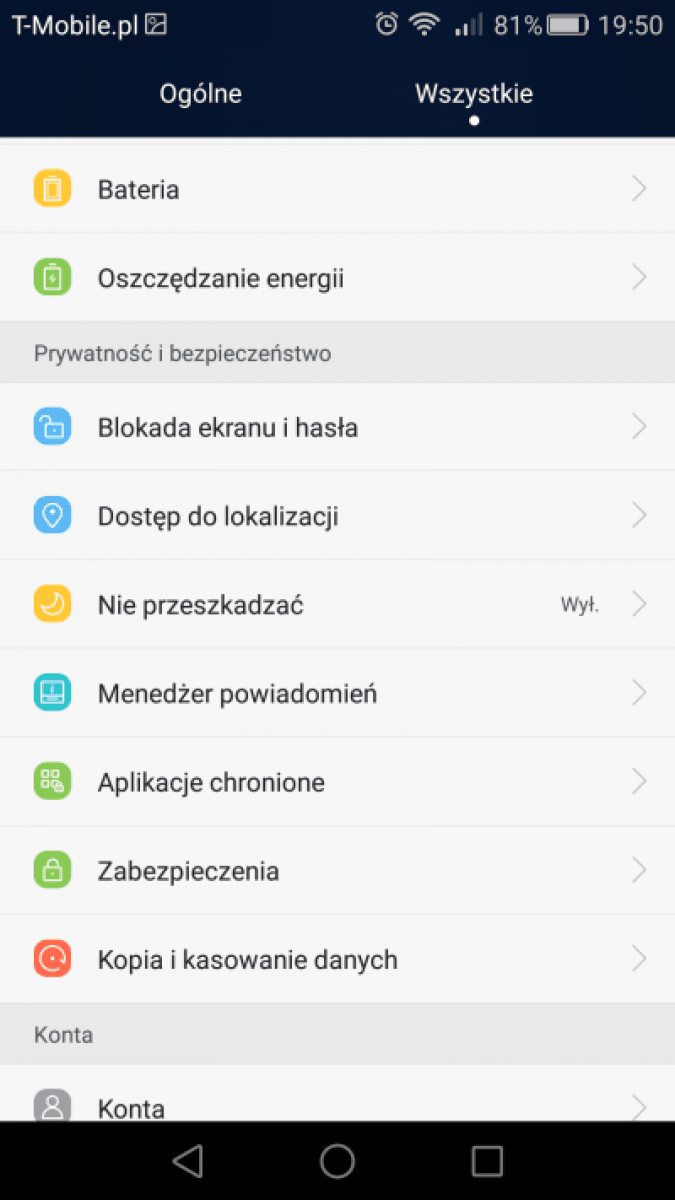Open Bateria settings
This screenshot has height=1200, width=675.
point(337,189)
